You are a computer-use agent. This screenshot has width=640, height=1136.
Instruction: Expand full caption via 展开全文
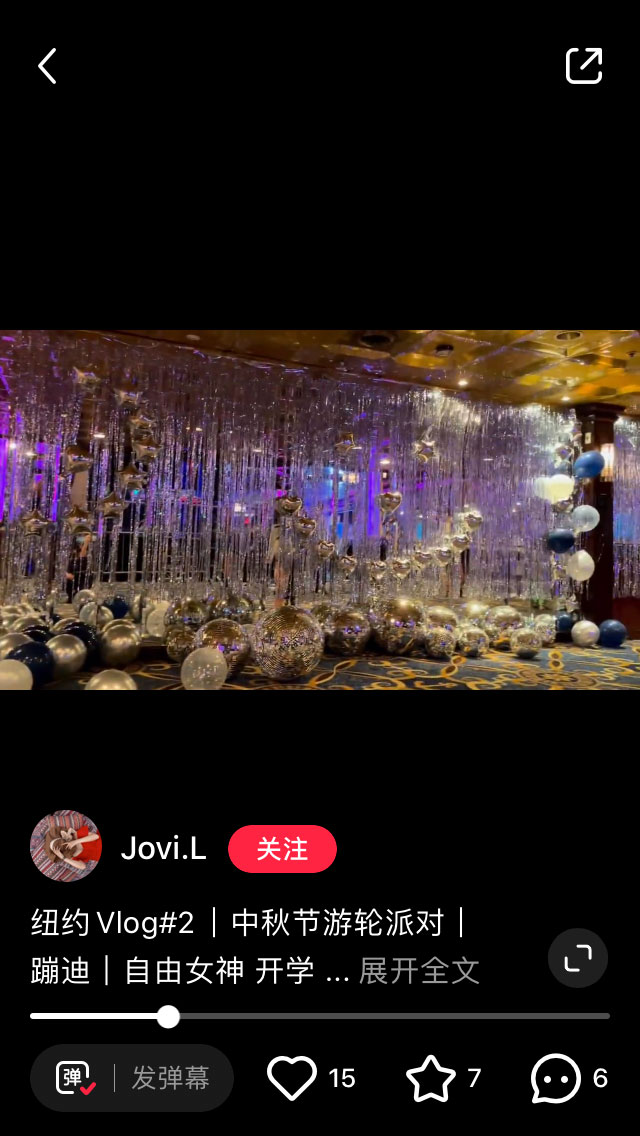[419, 970]
